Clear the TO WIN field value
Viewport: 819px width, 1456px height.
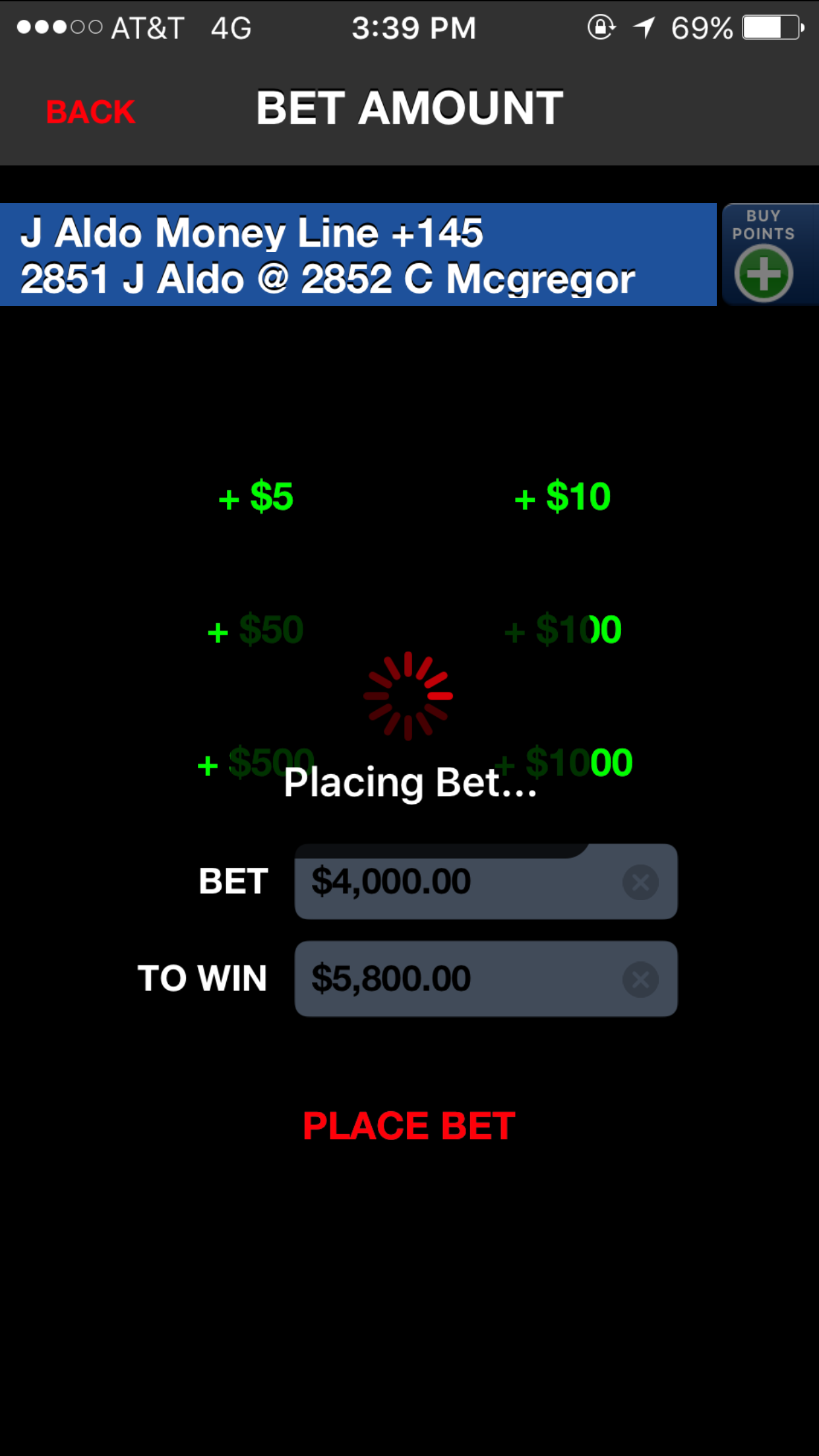[640, 979]
